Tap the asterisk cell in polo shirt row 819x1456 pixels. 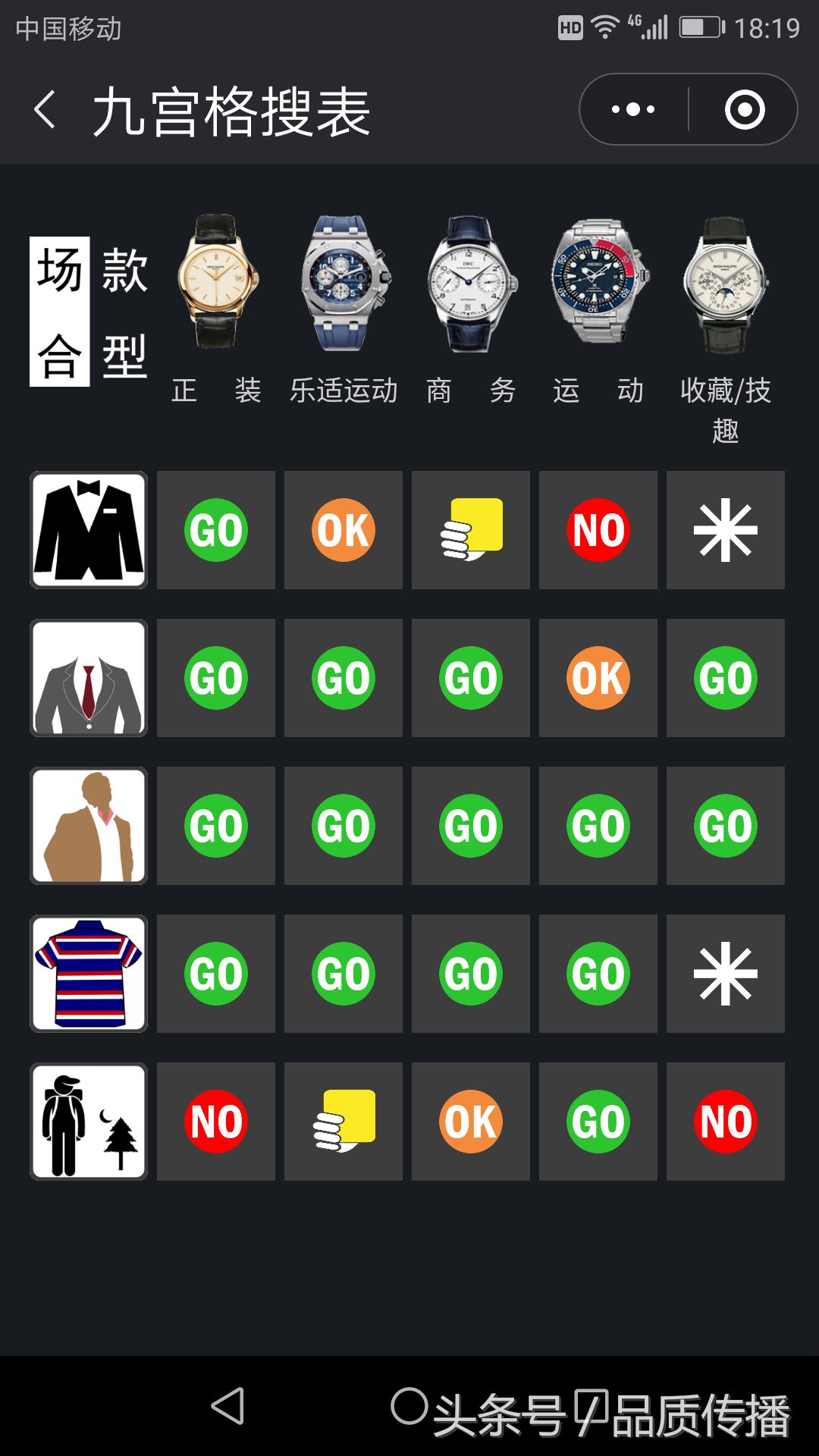click(x=726, y=974)
